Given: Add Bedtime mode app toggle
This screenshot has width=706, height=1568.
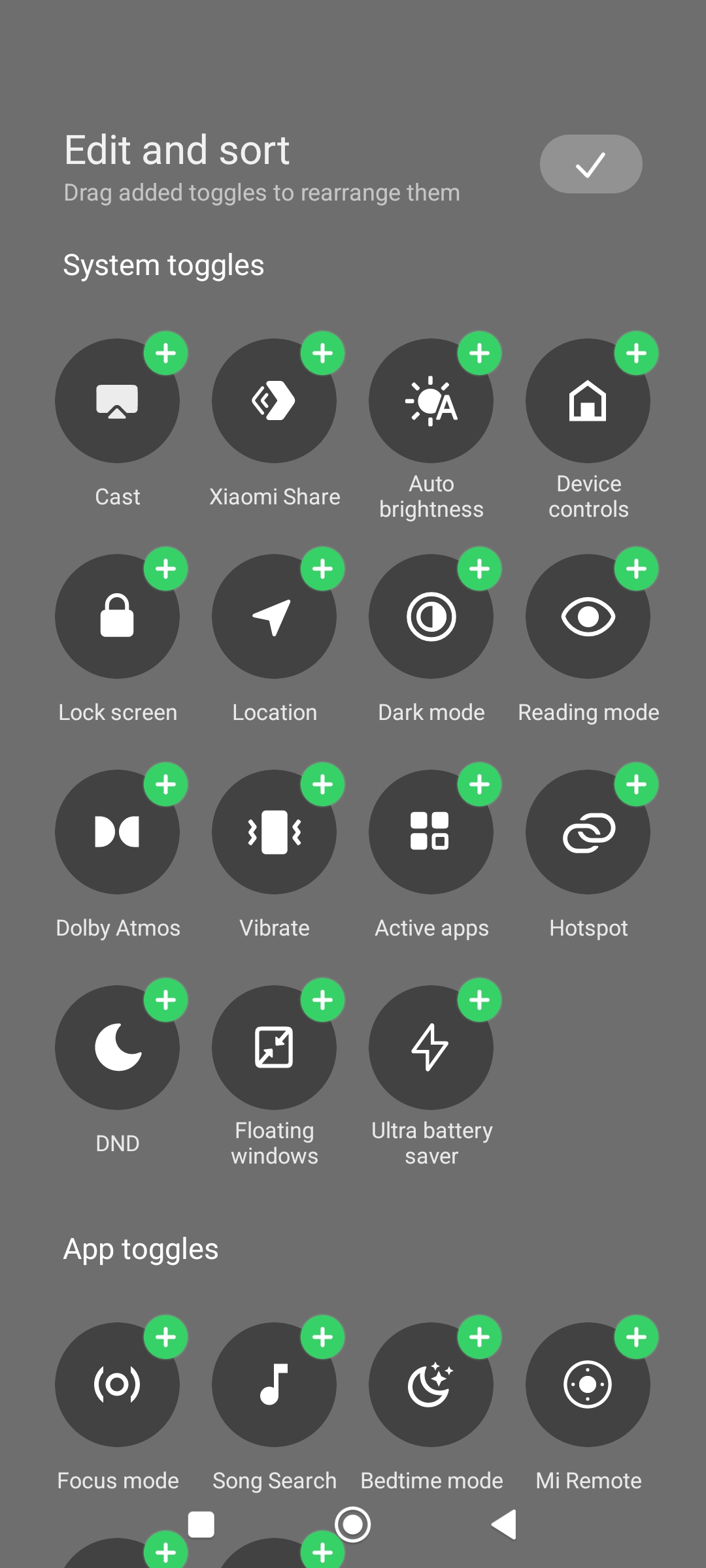Looking at the screenshot, I should (479, 1337).
